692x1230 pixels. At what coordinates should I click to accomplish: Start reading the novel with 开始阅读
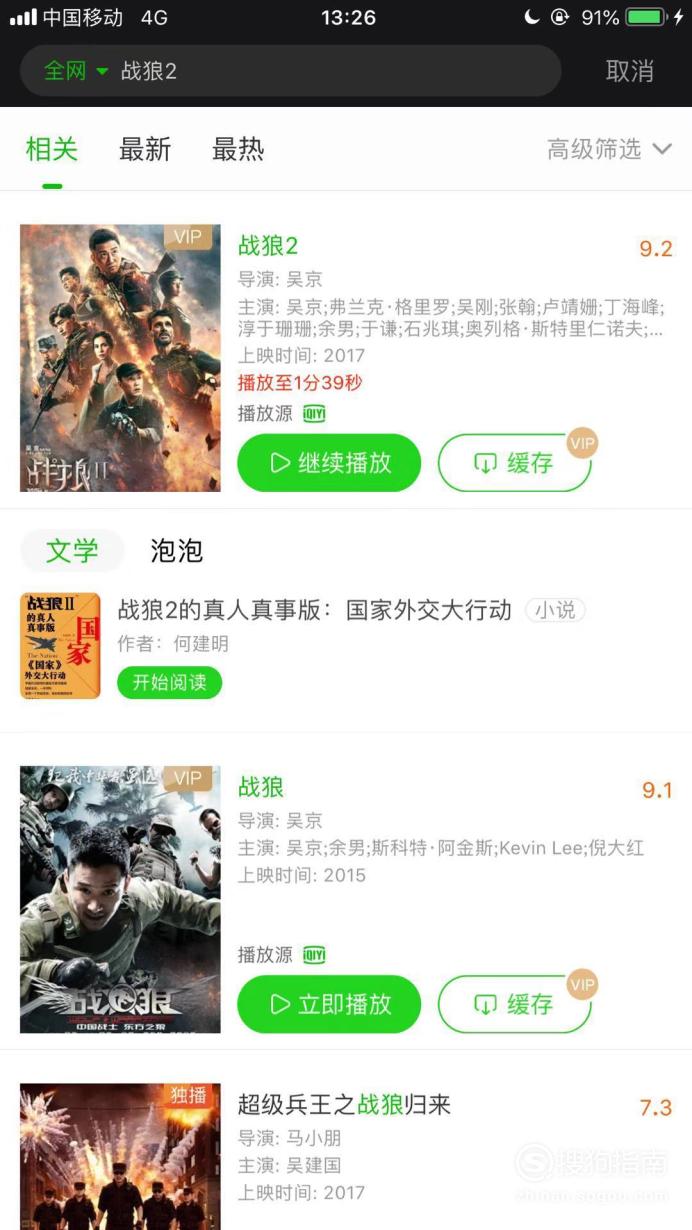pos(169,682)
